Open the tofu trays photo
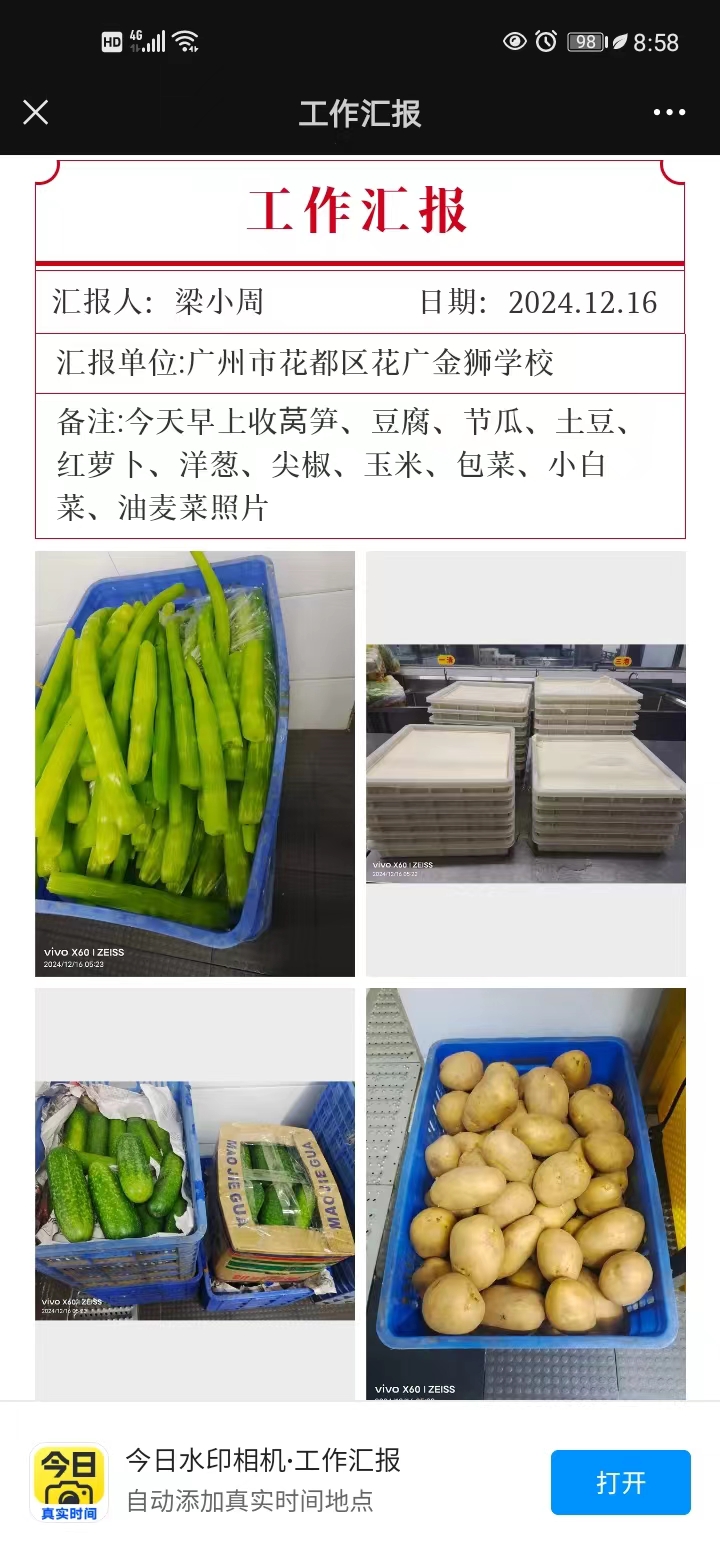Image resolution: width=720 pixels, height=1560 pixels. pyautogui.click(x=525, y=763)
